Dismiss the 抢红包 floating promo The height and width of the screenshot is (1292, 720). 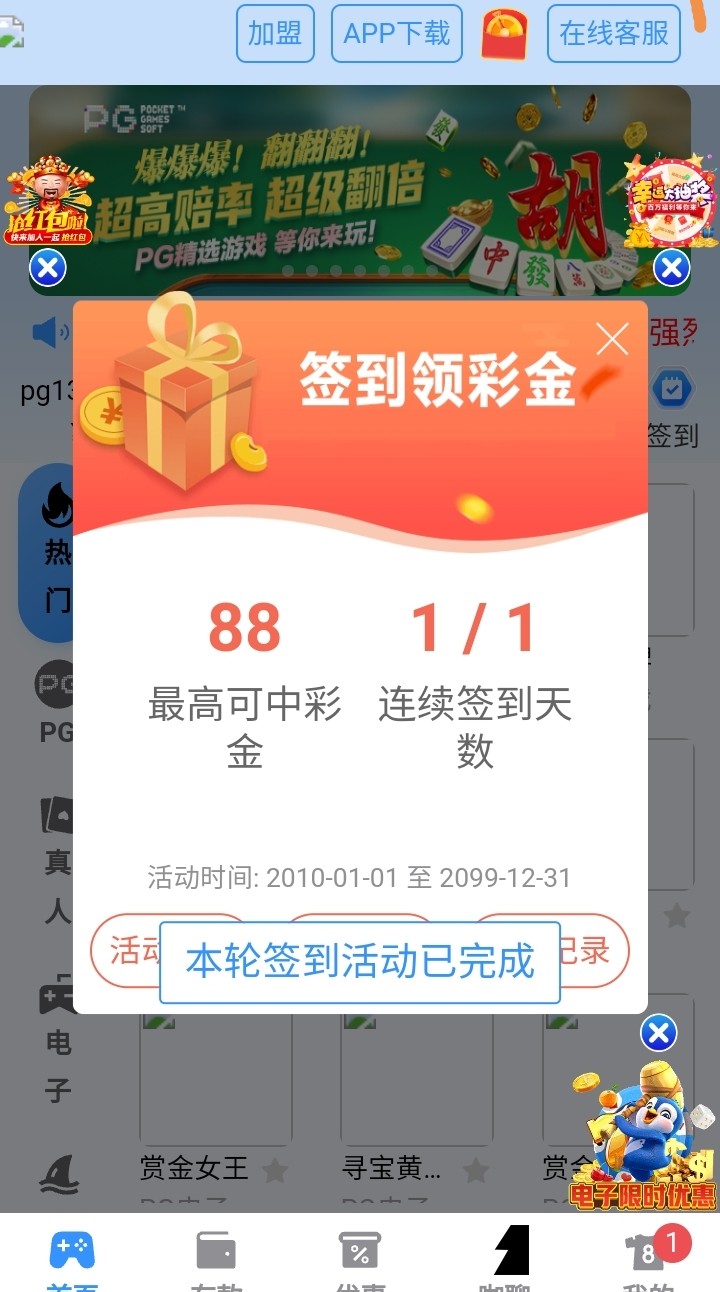[x=47, y=268]
